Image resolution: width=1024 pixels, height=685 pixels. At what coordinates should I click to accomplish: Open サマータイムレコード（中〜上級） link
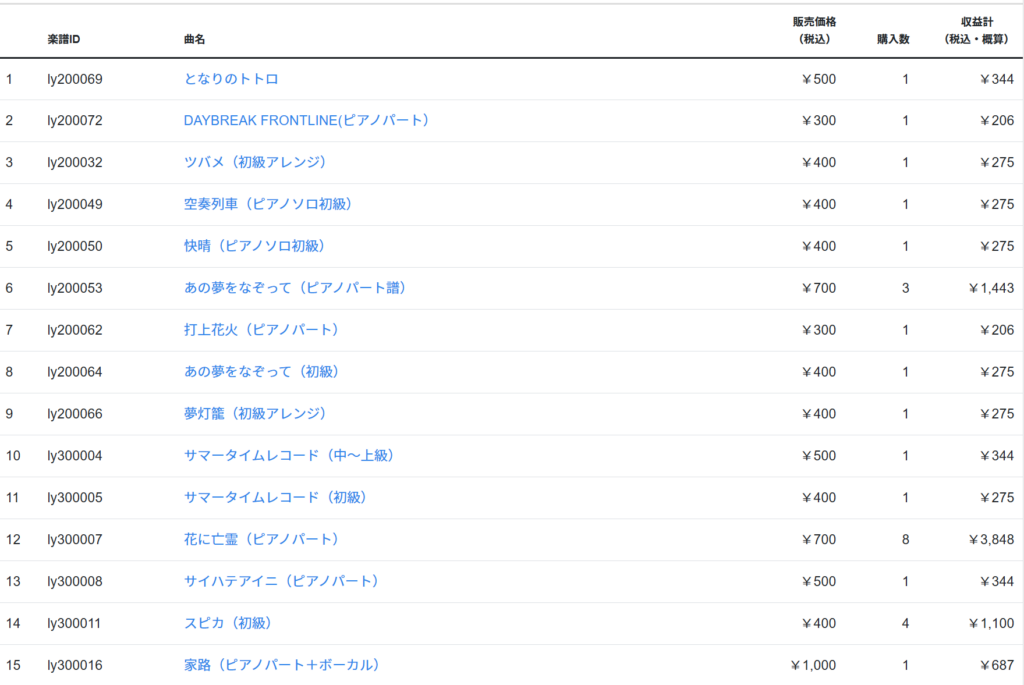tap(289, 457)
